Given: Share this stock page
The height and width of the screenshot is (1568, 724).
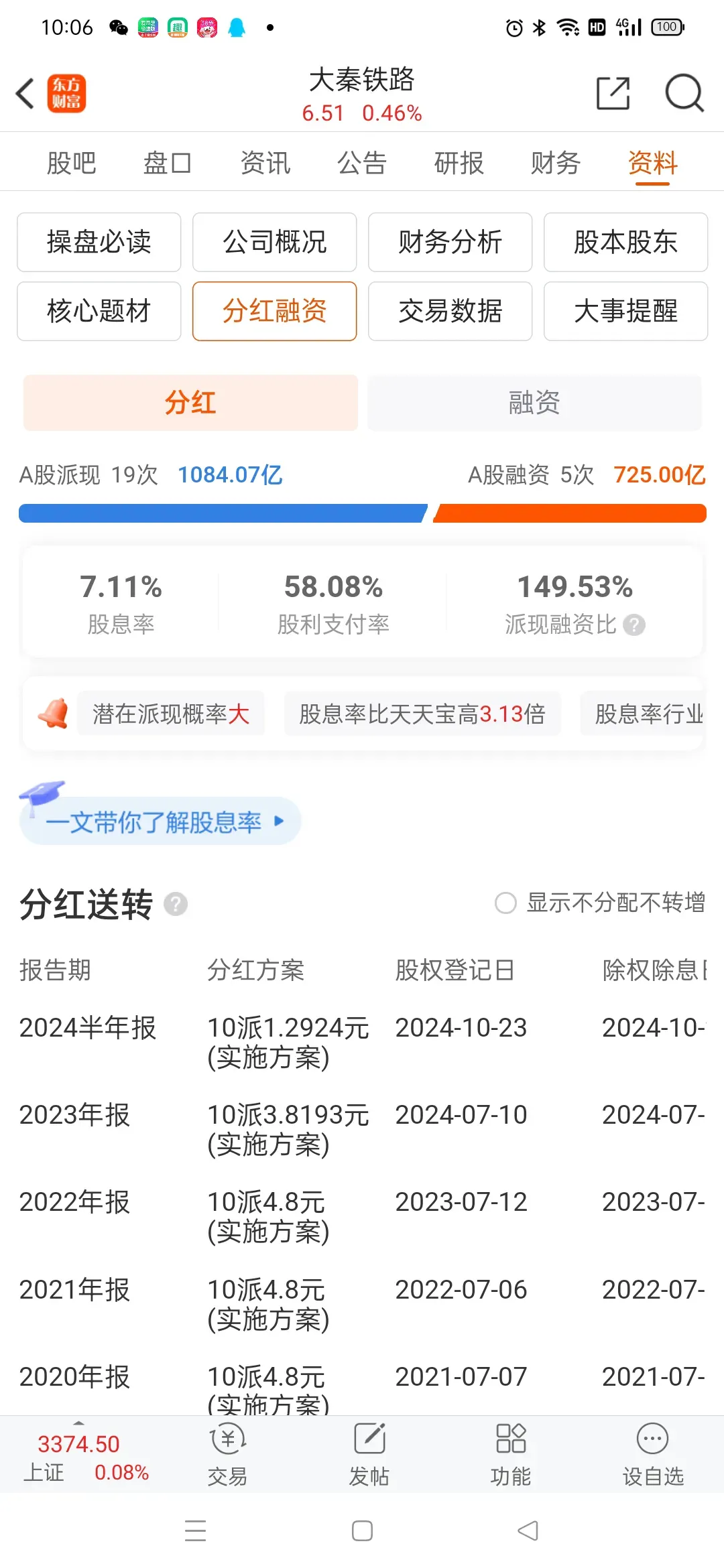Looking at the screenshot, I should click(x=613, y=93).
